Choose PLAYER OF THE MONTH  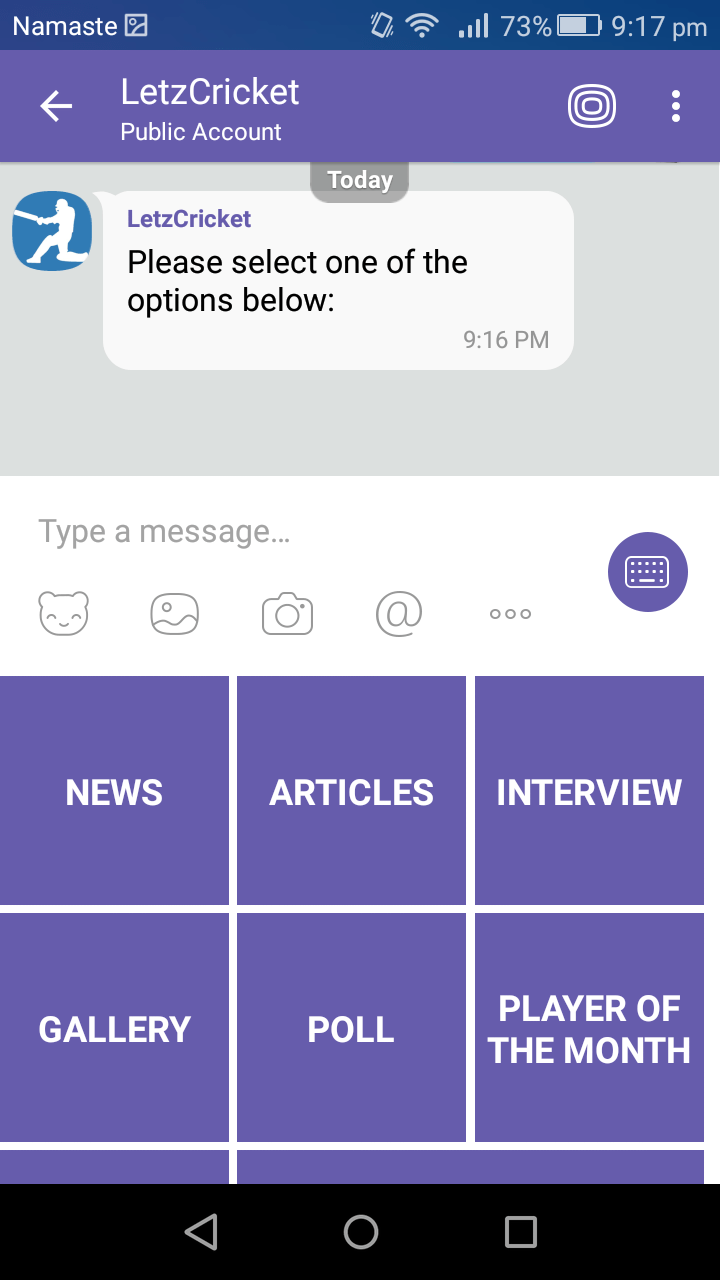tap(589, 1028)
